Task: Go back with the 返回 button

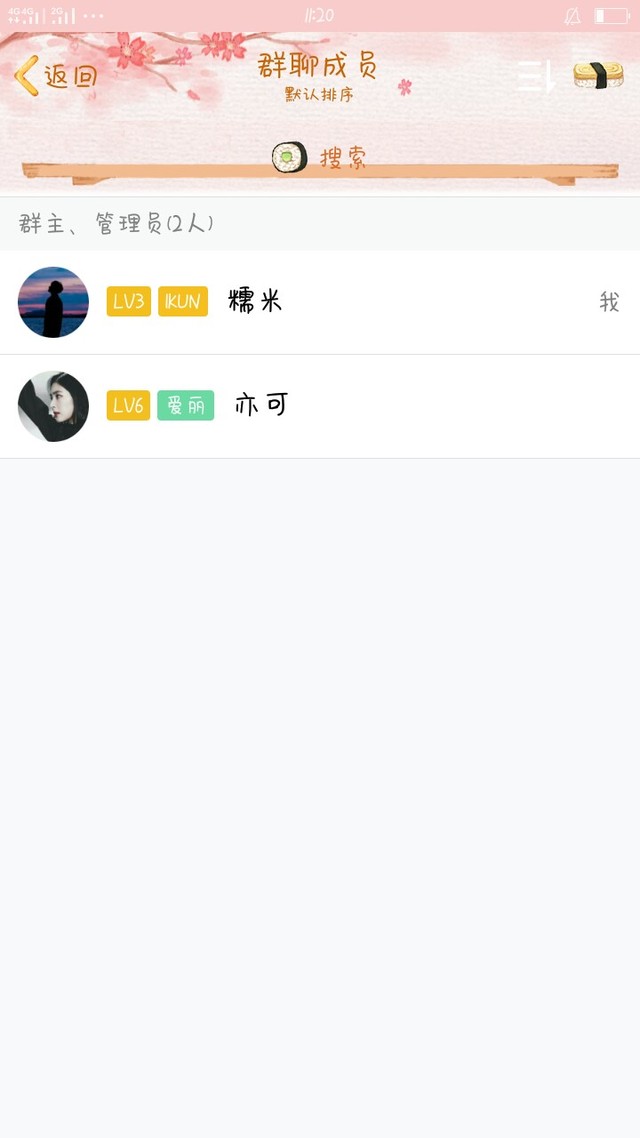Action: pos(56,75)
